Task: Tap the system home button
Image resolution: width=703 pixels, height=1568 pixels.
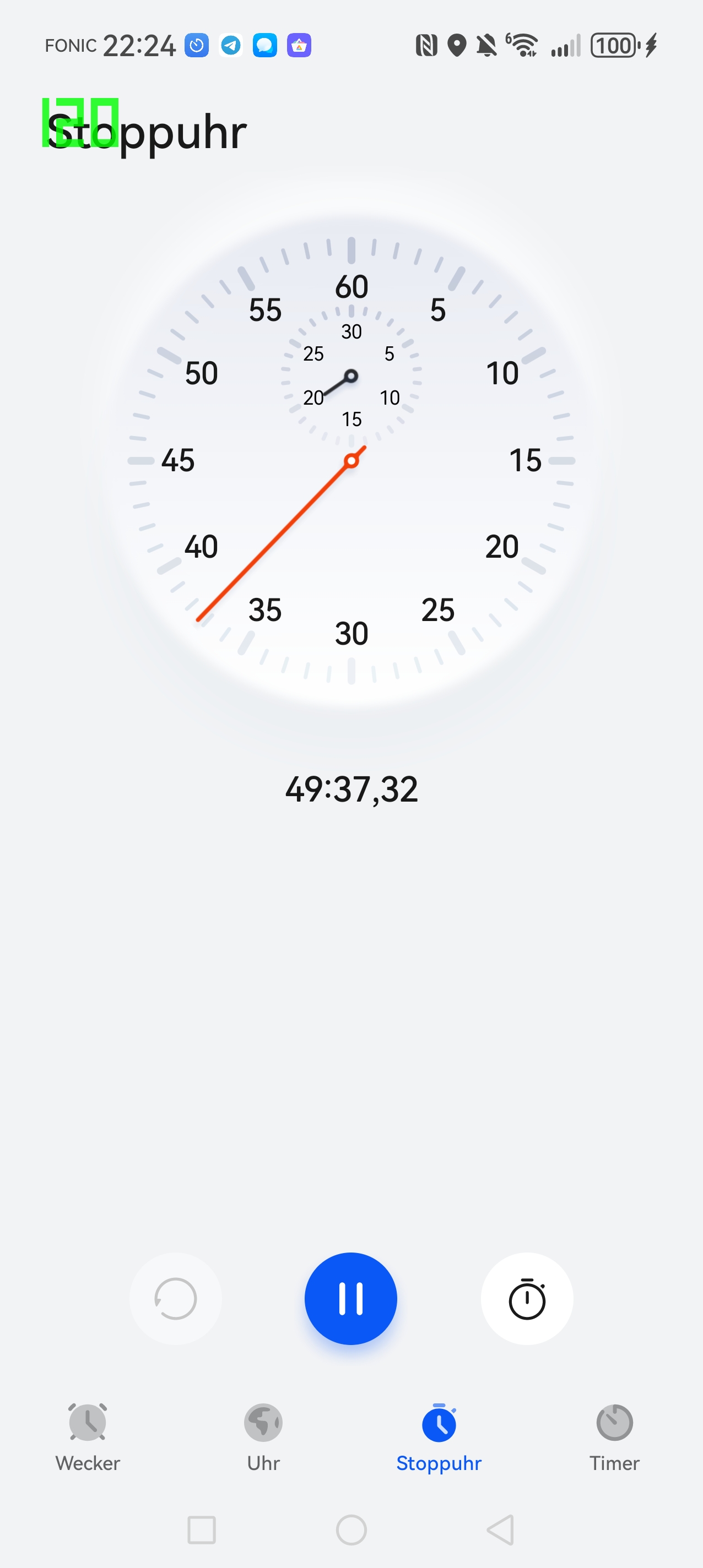Action: (351, 1529)
